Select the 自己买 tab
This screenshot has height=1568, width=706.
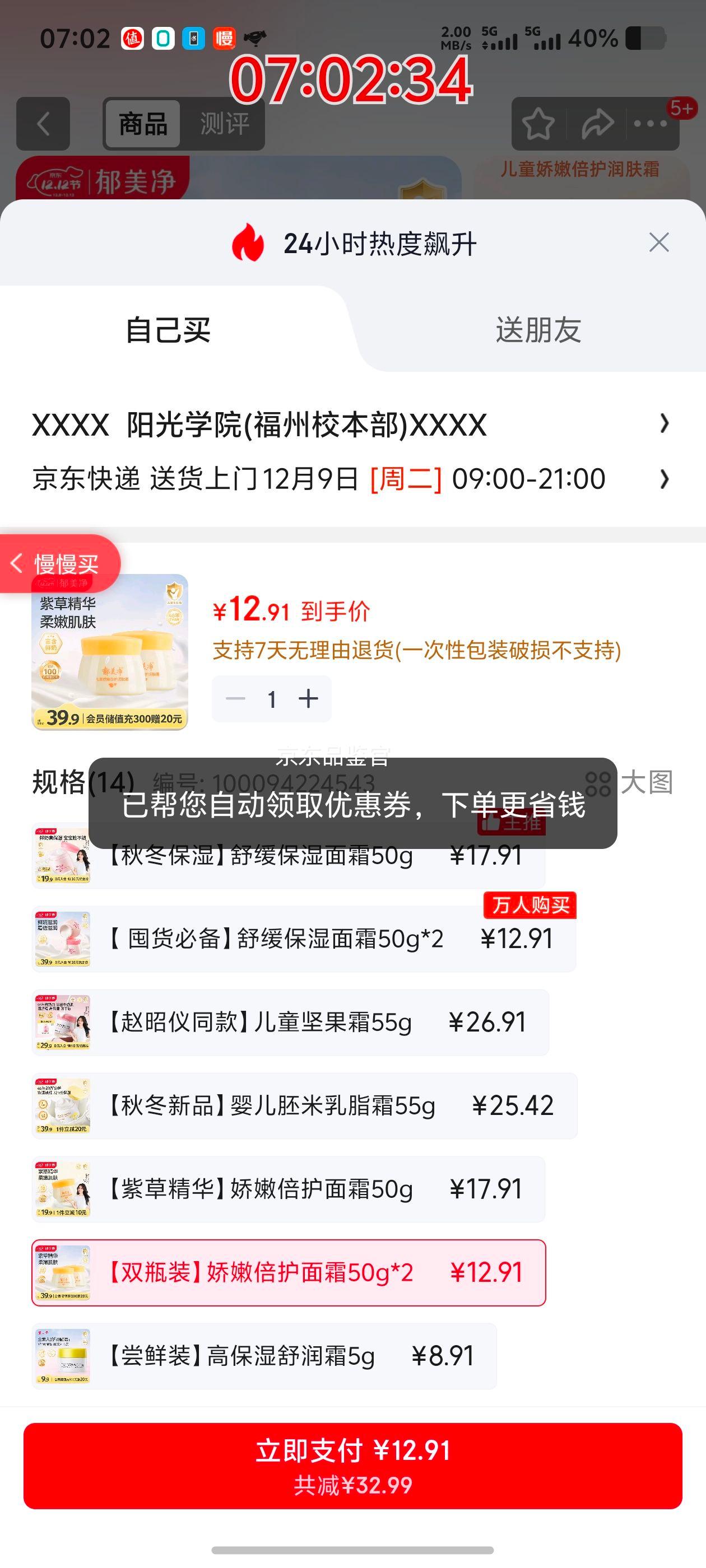pos(168,330)
